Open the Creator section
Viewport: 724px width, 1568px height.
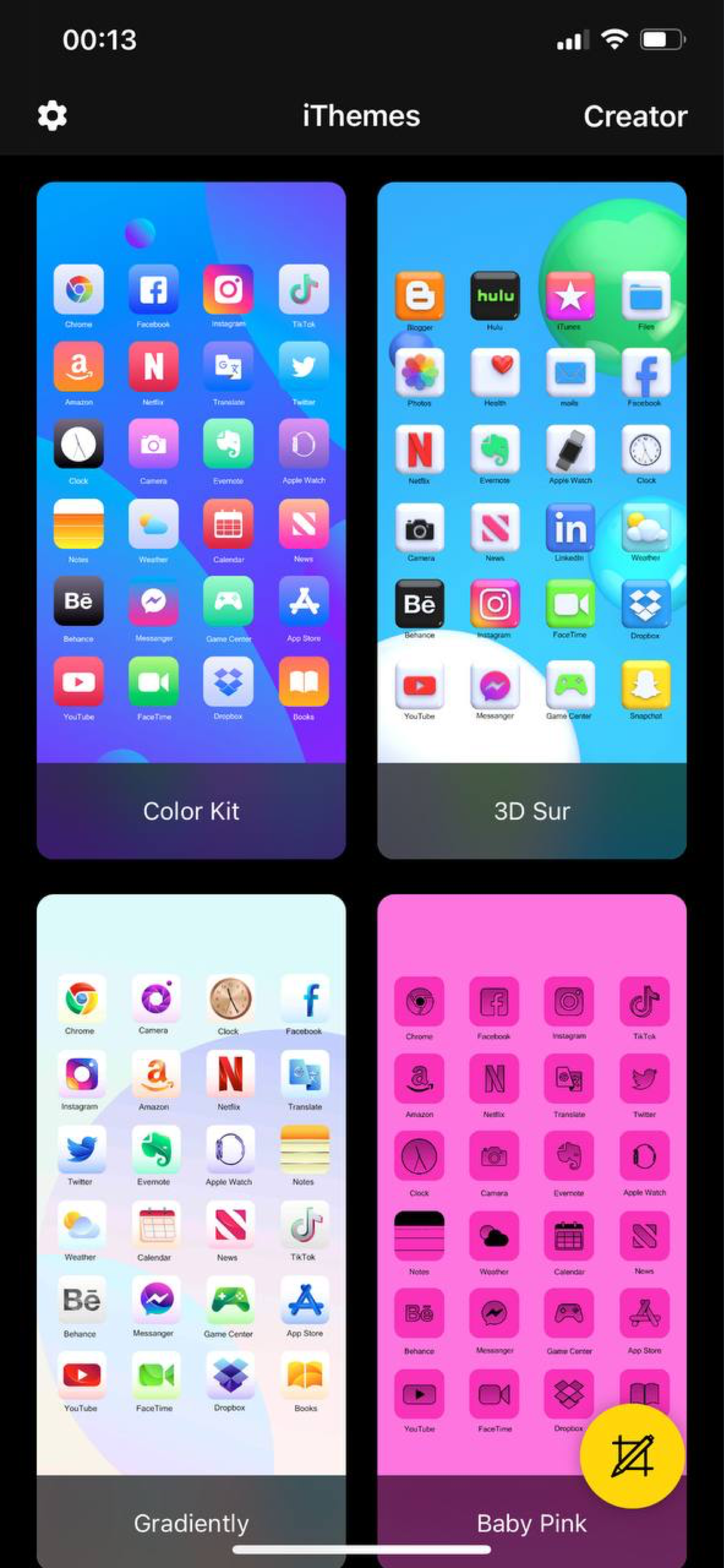tap(635, 116)
